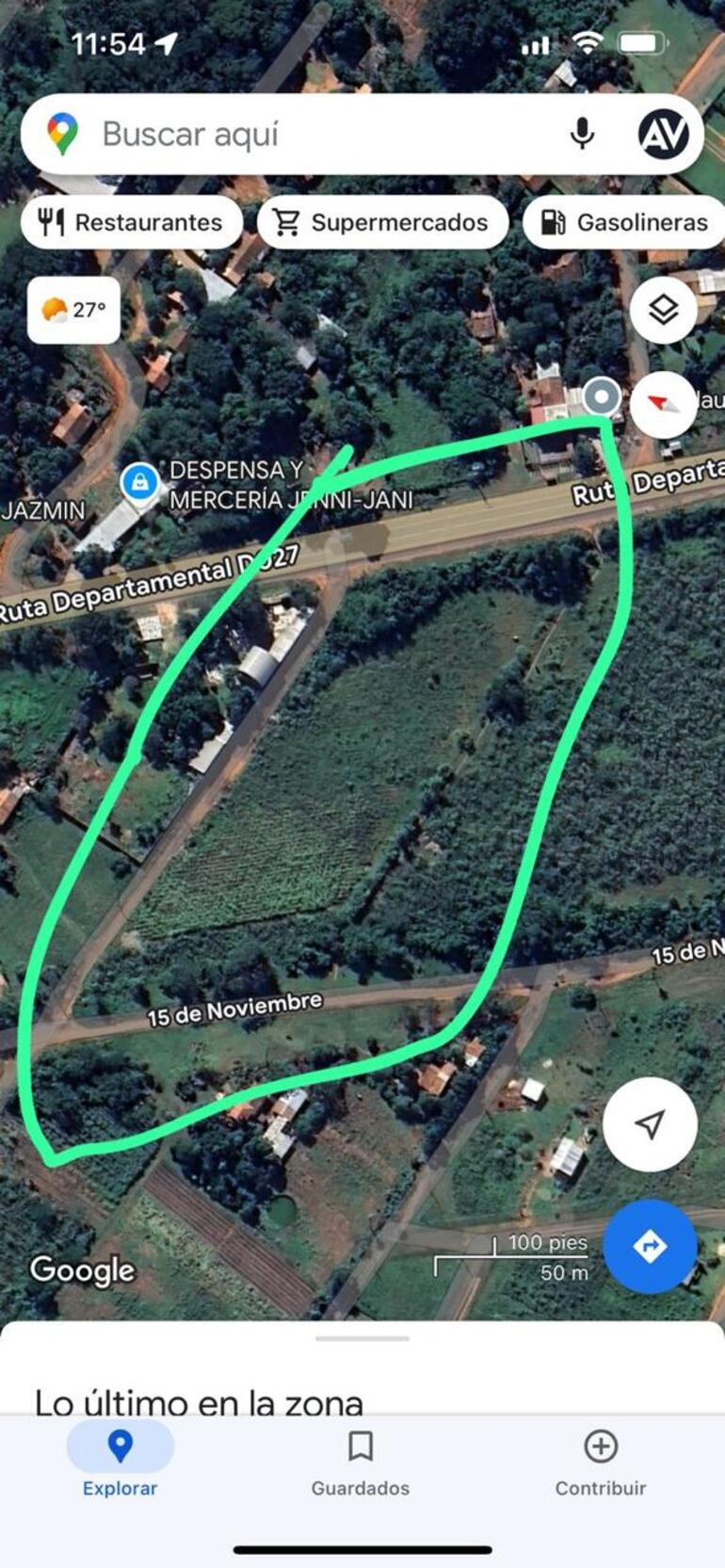Select the Supermercados filter chip
The image size is (725, 1568).
click(381, 222)
